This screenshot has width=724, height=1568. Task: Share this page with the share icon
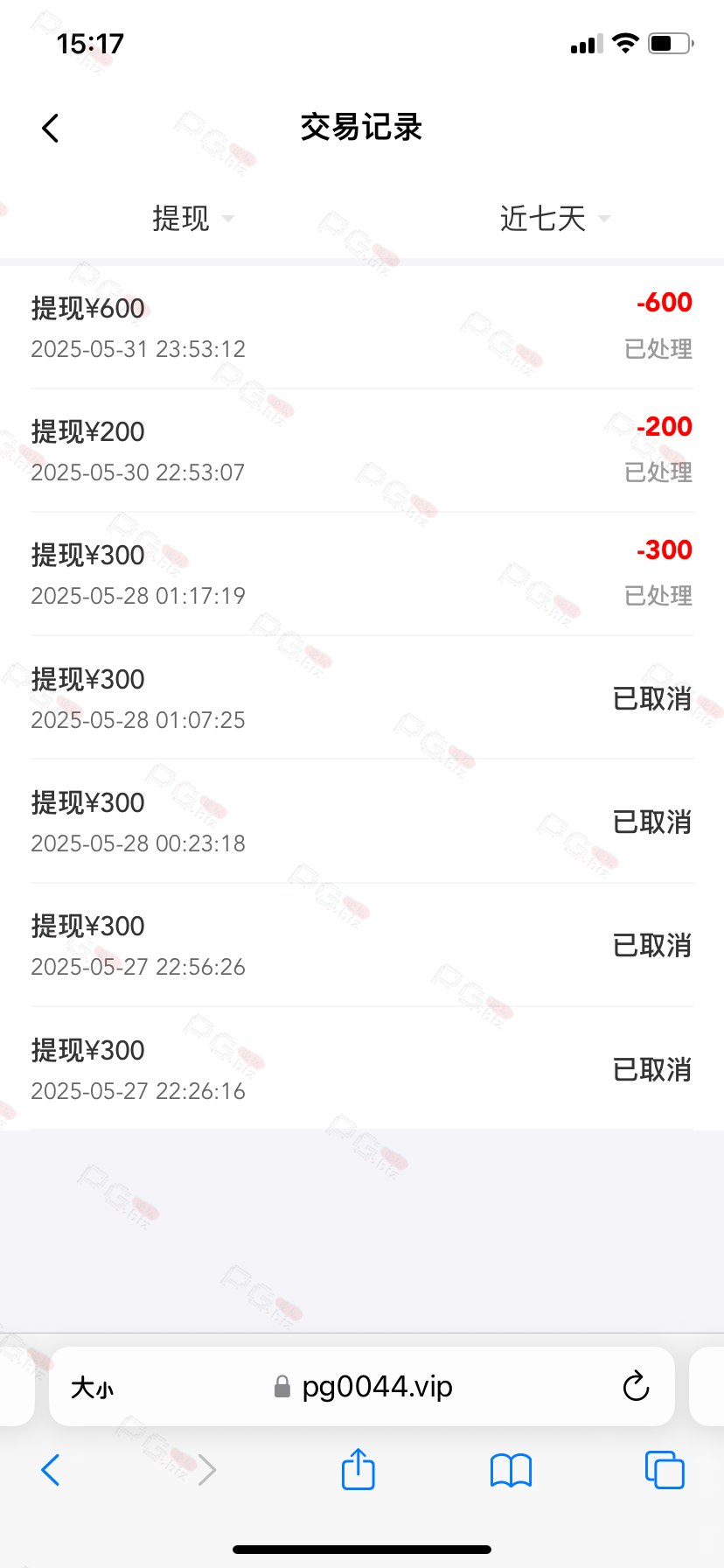pyautogui.click(x=358, y=1468)
